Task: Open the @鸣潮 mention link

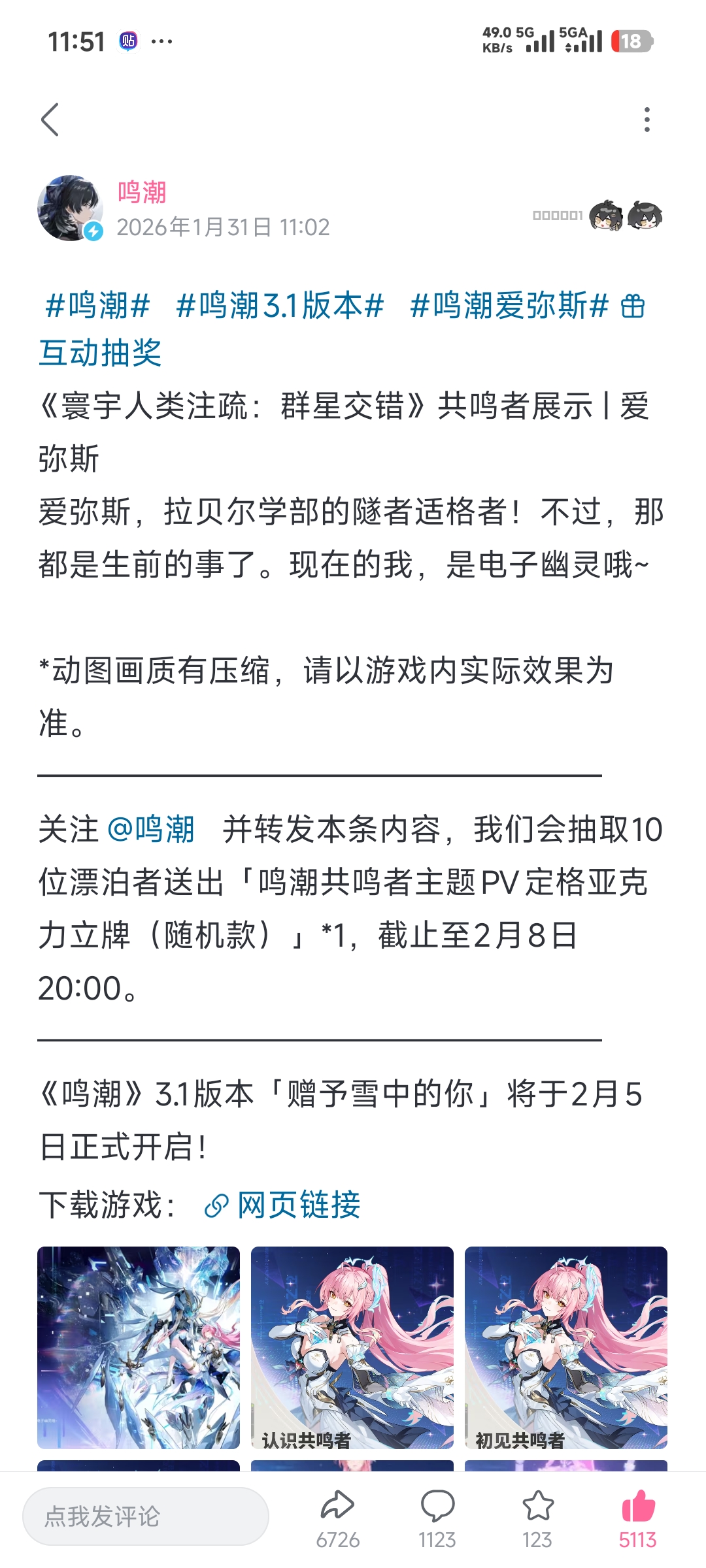Action: [x=151, y=830]
